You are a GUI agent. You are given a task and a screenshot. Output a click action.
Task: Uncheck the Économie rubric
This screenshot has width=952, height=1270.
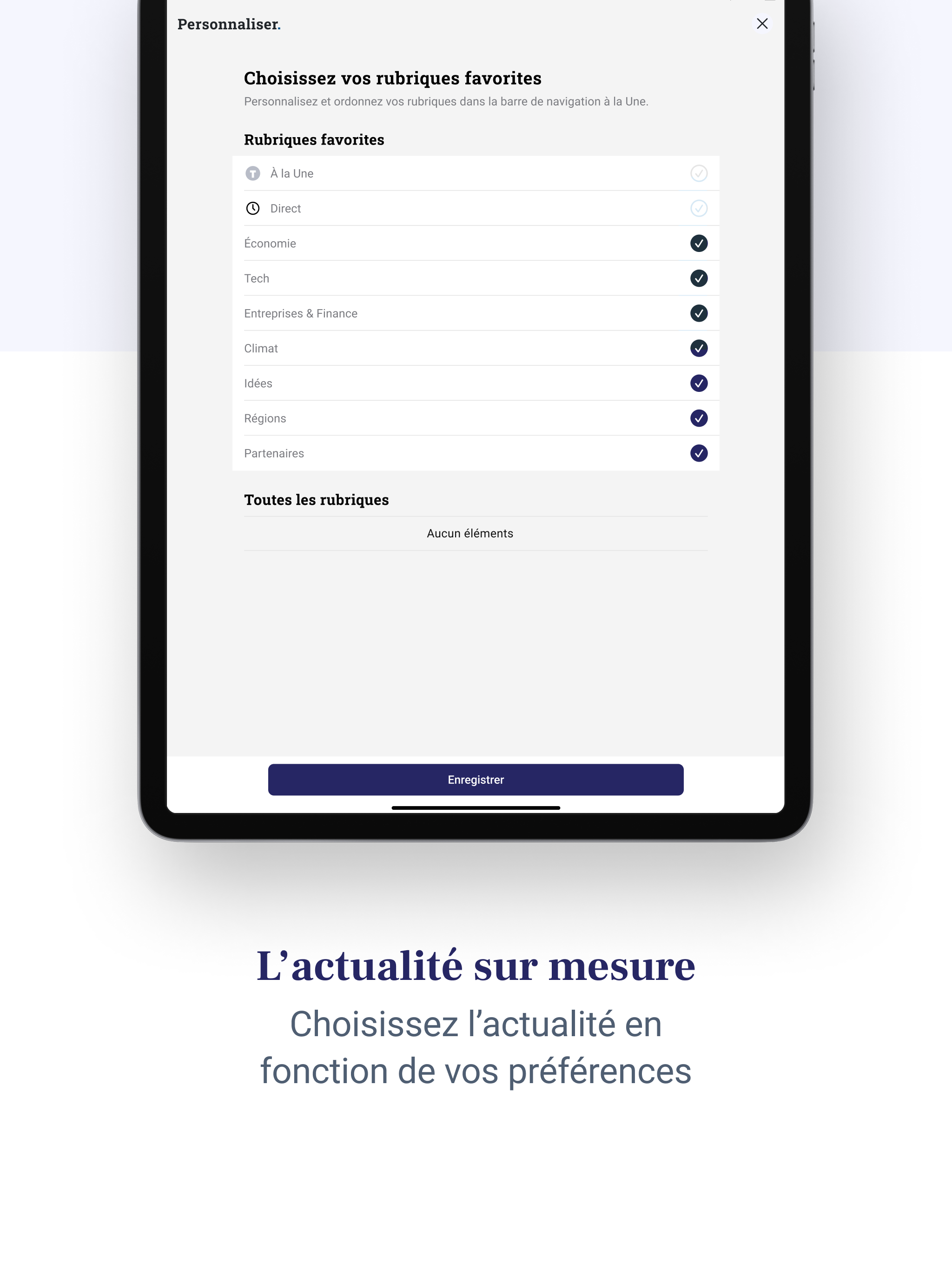click(699, 244)
